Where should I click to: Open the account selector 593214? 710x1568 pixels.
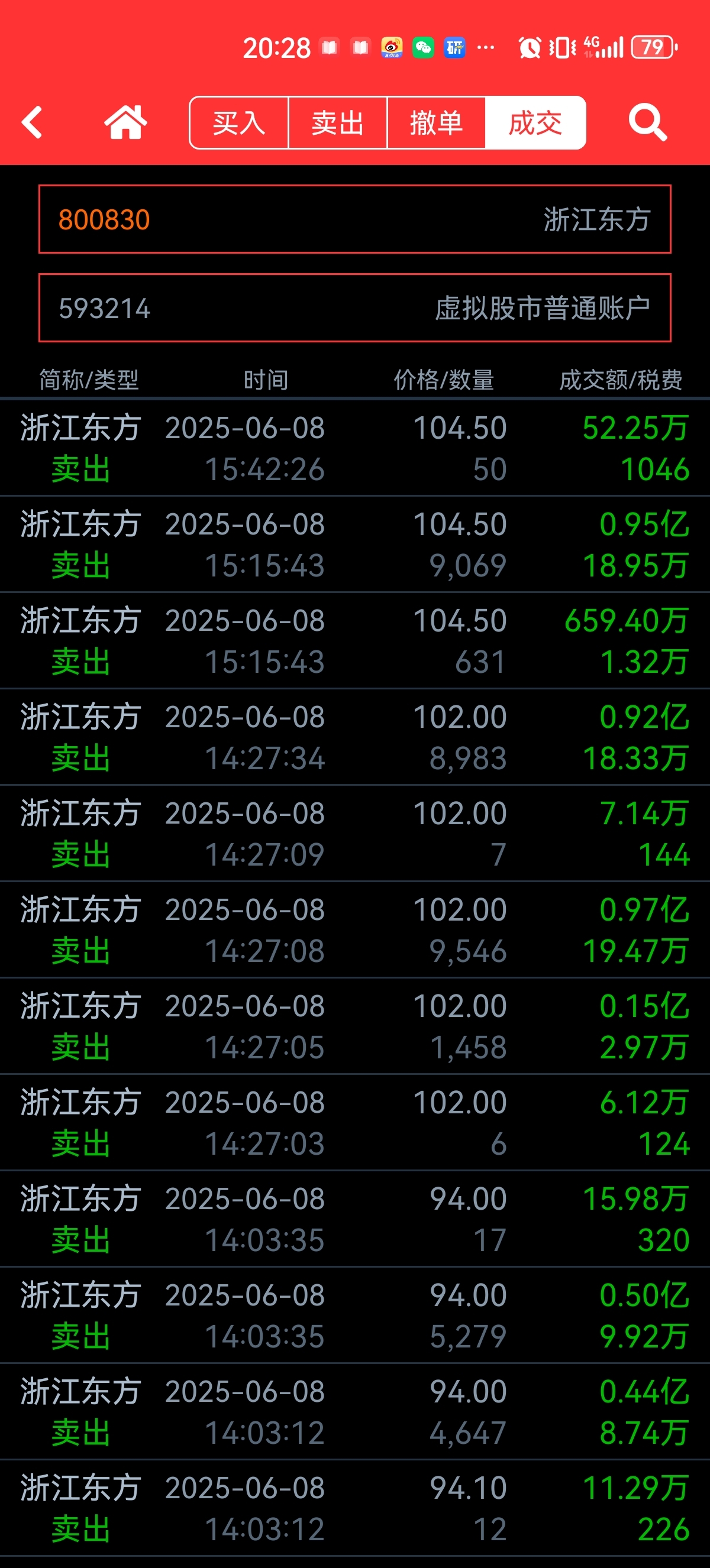355,308
